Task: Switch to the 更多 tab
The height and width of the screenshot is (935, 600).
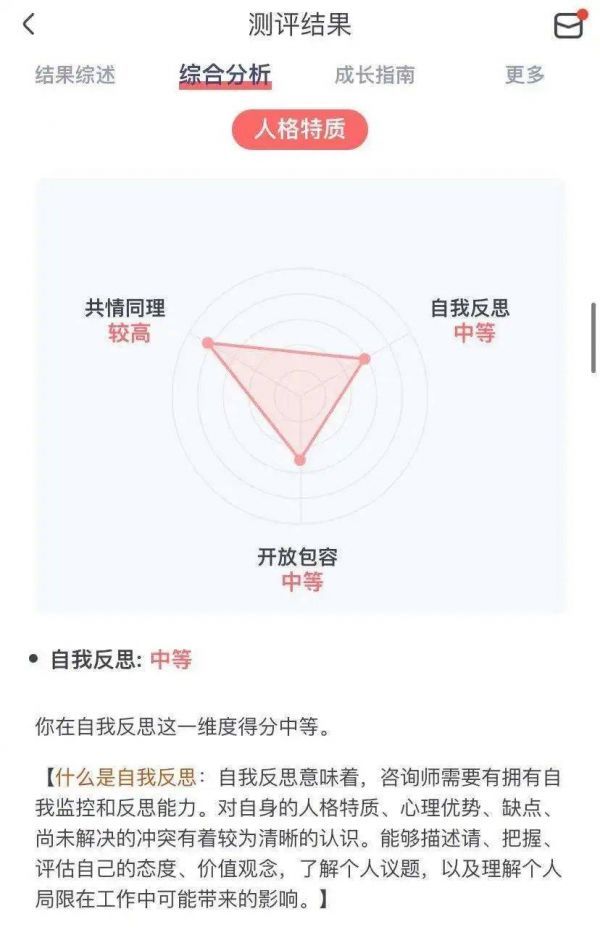Action: click(x=525, y=75)
